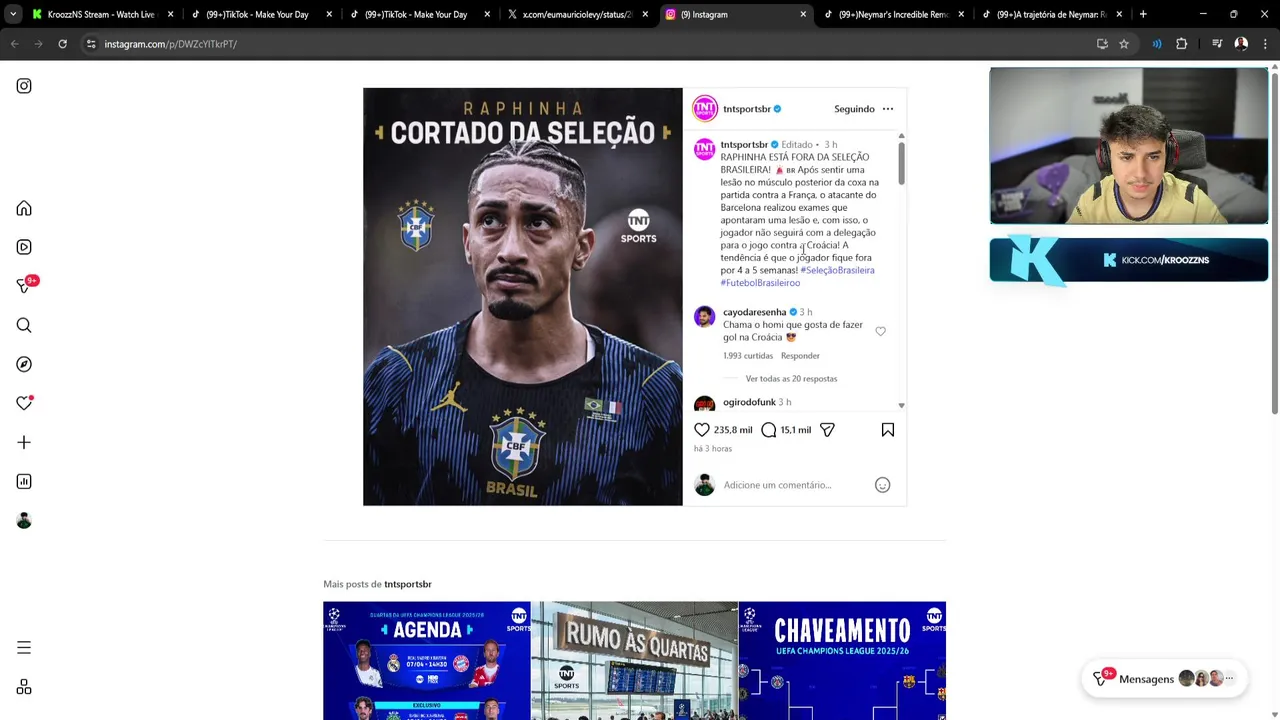Image resolution: width=1280 pixels, height=720 pixels.
Task: Share the post via send icon
Action: click(827, 430)
